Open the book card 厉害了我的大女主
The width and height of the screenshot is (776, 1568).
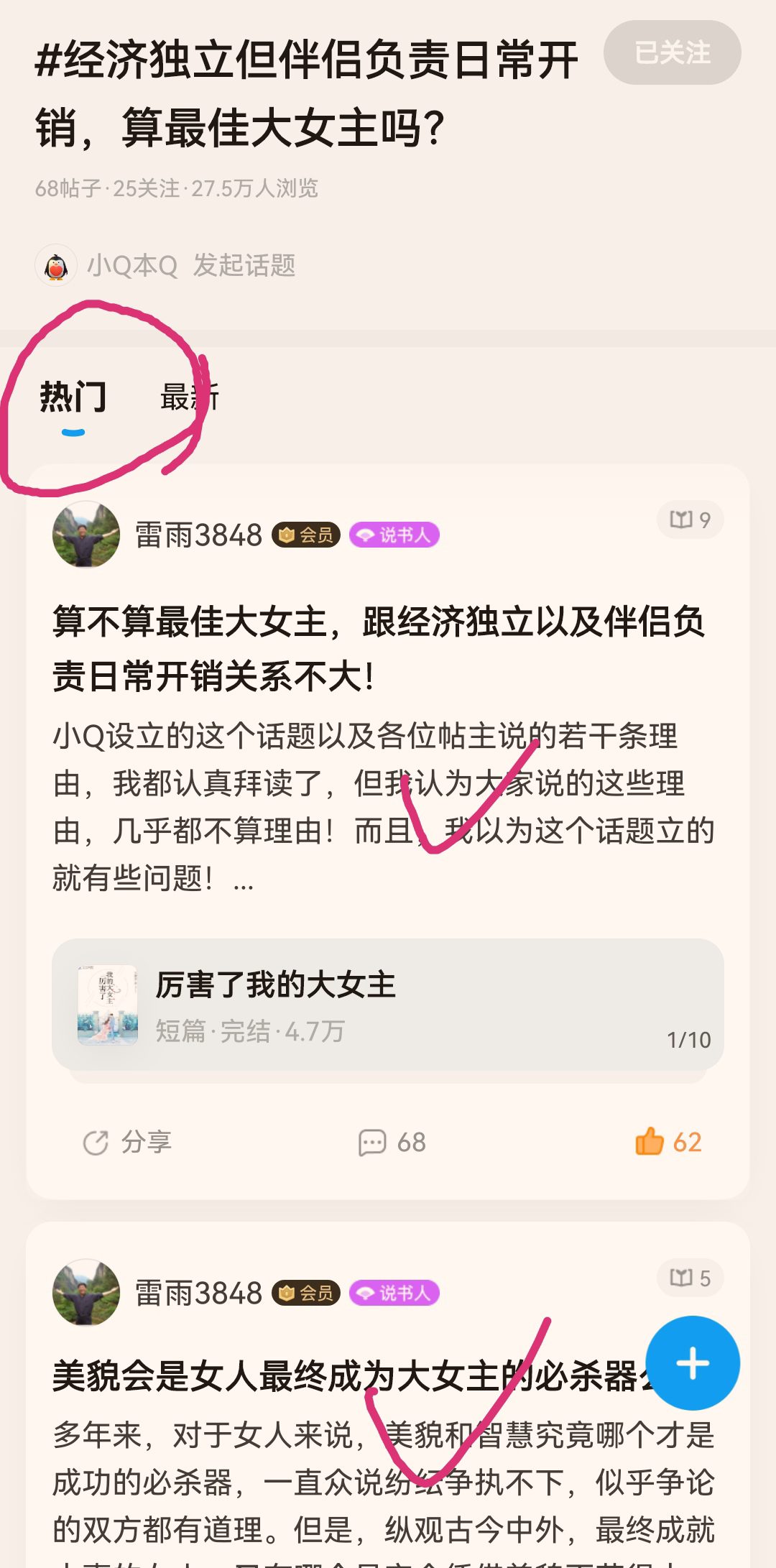(388, 1005)
